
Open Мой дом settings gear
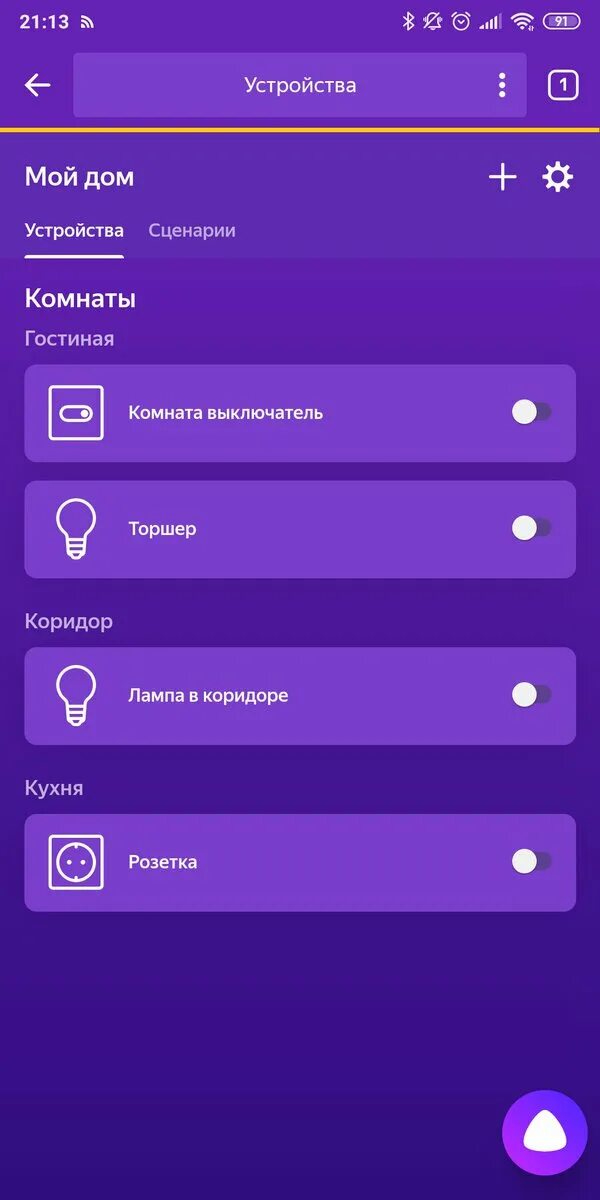[557, 178]
